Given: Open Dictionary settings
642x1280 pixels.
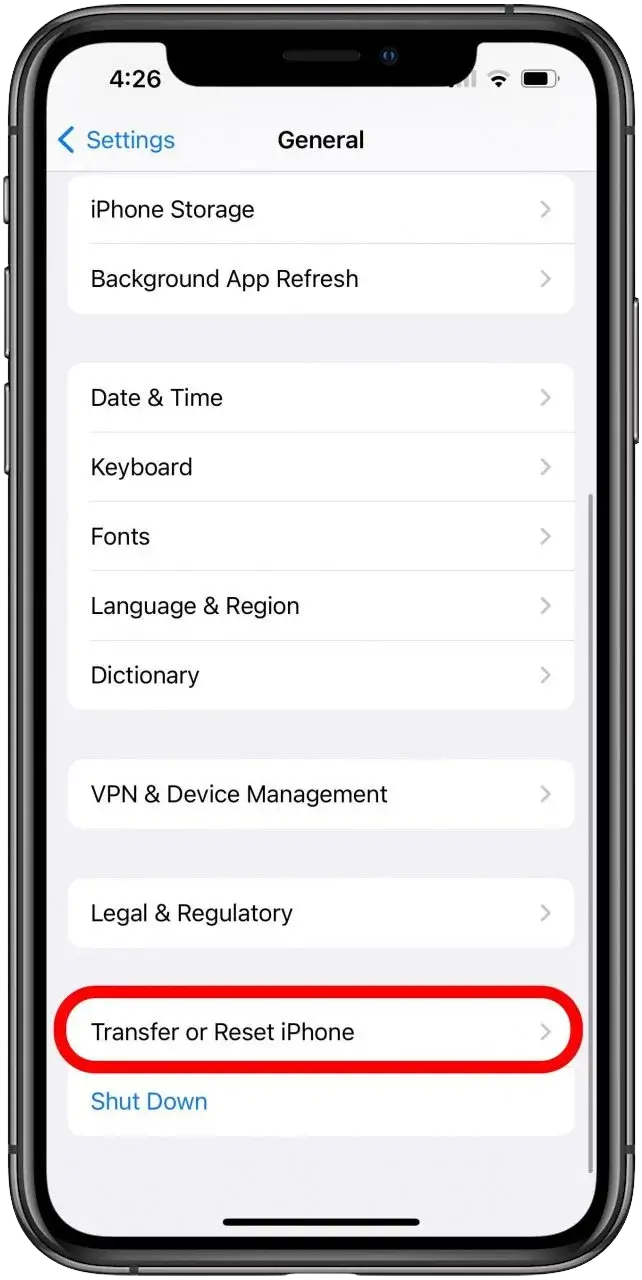Looking at the screenshot, I should (x=320, y=675).
